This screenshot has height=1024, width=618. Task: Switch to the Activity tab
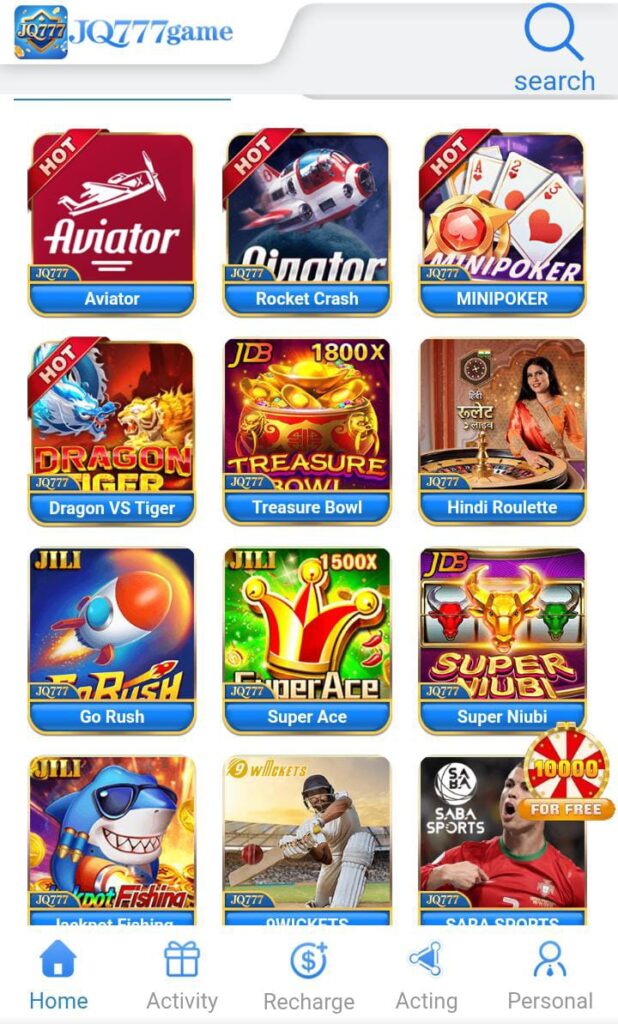pos(182,976)
